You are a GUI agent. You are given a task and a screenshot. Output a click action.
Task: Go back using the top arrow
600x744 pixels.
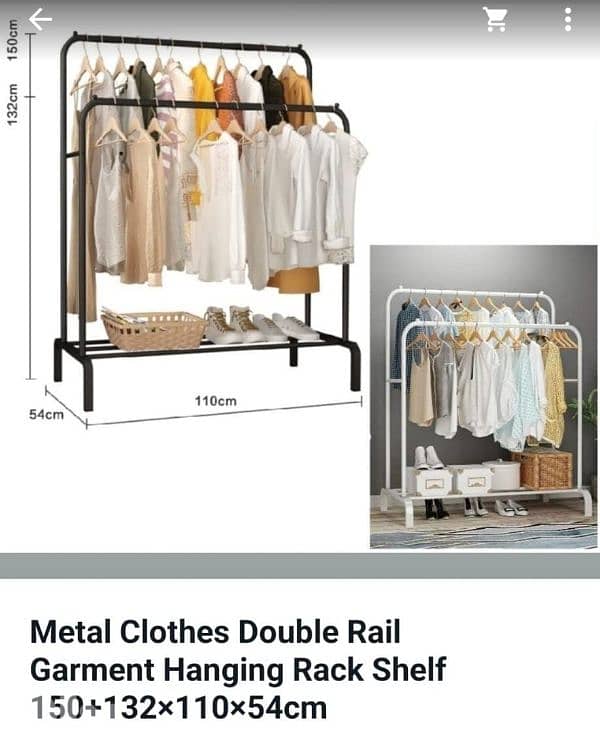click(x=40, y=19)
